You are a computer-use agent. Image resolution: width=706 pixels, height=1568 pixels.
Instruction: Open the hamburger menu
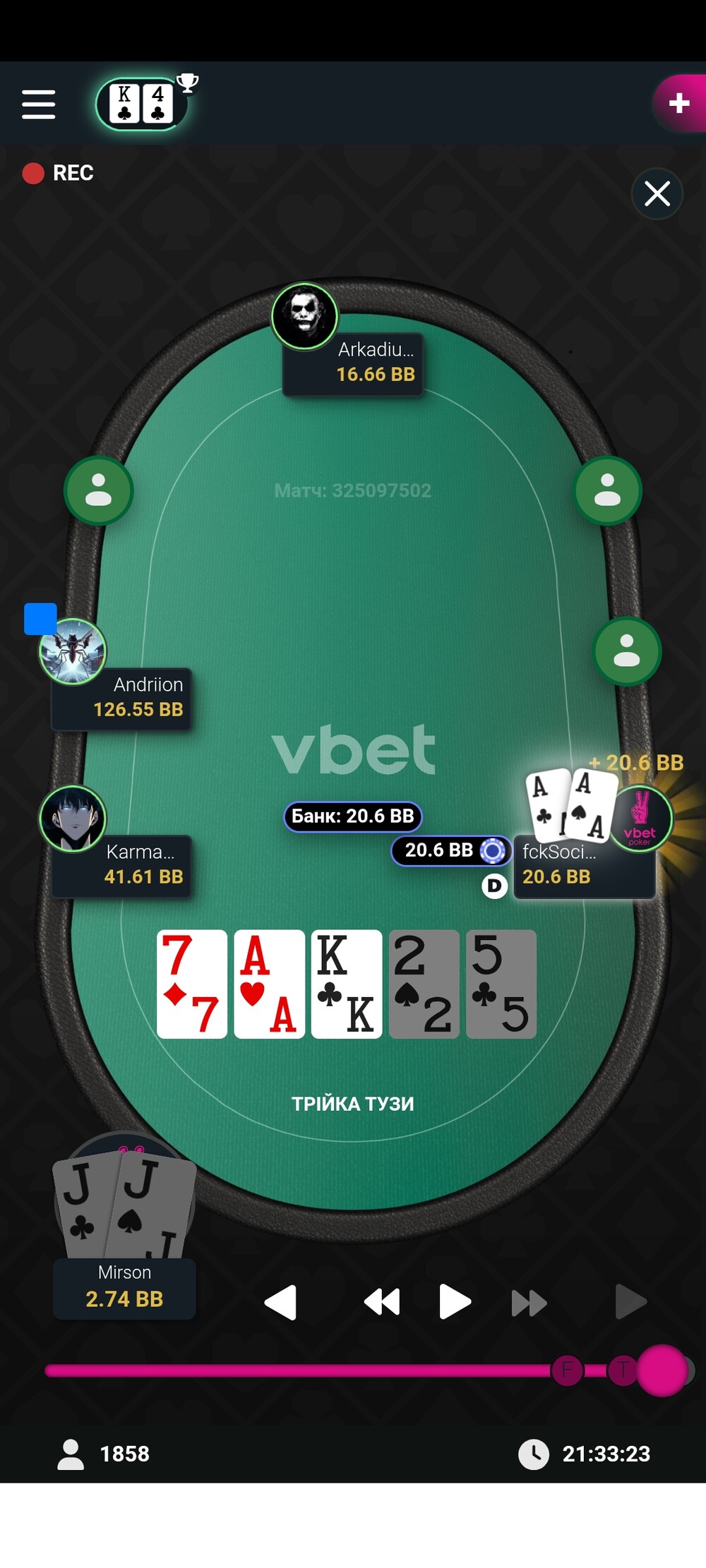click(38, 104)
